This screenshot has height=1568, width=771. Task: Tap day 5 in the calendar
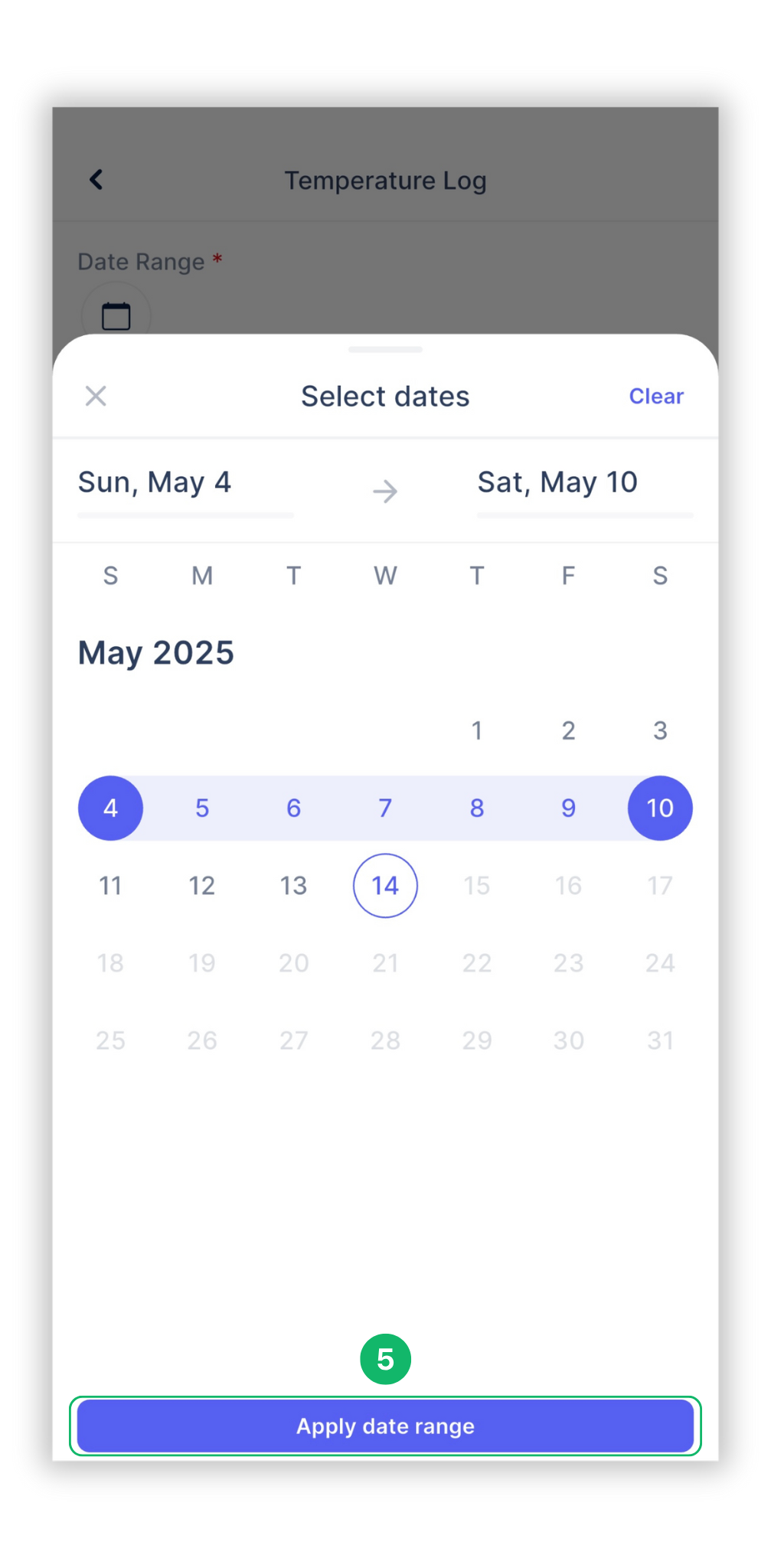202,808
